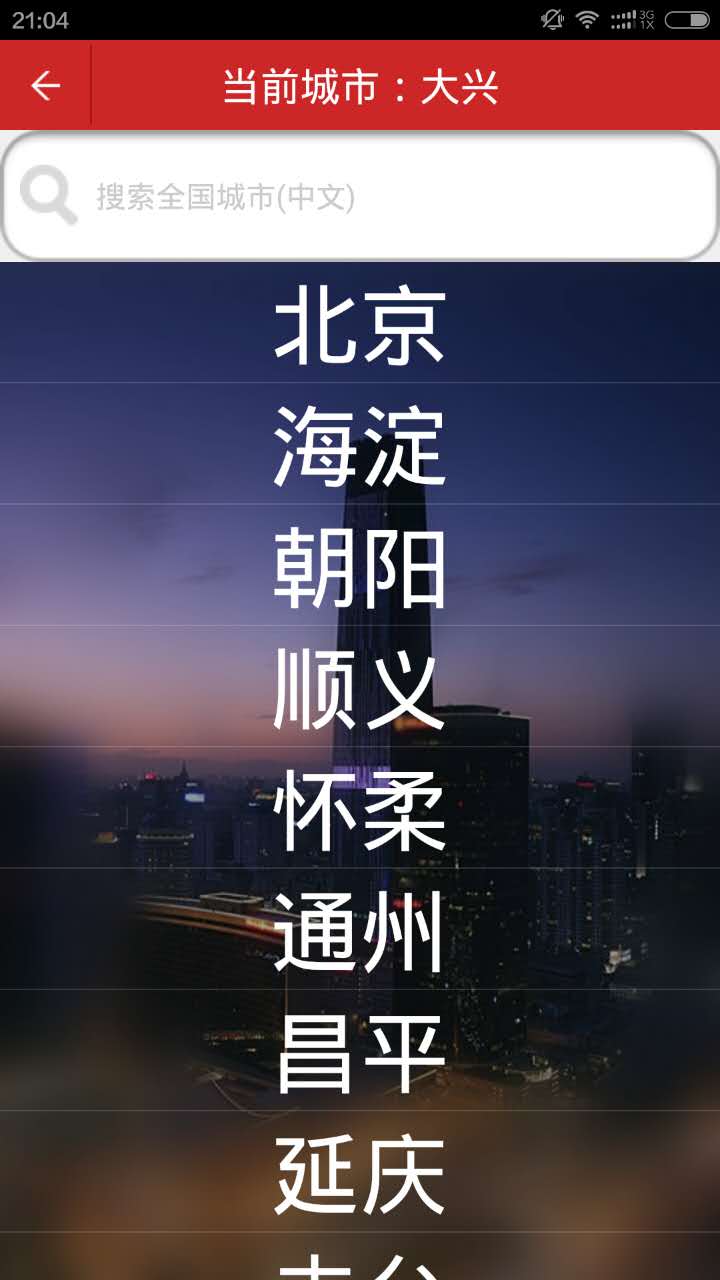This screenshot has height=1280, width=720.
Task: Choose 怀柔 from the list
Action: click(360, 809)
